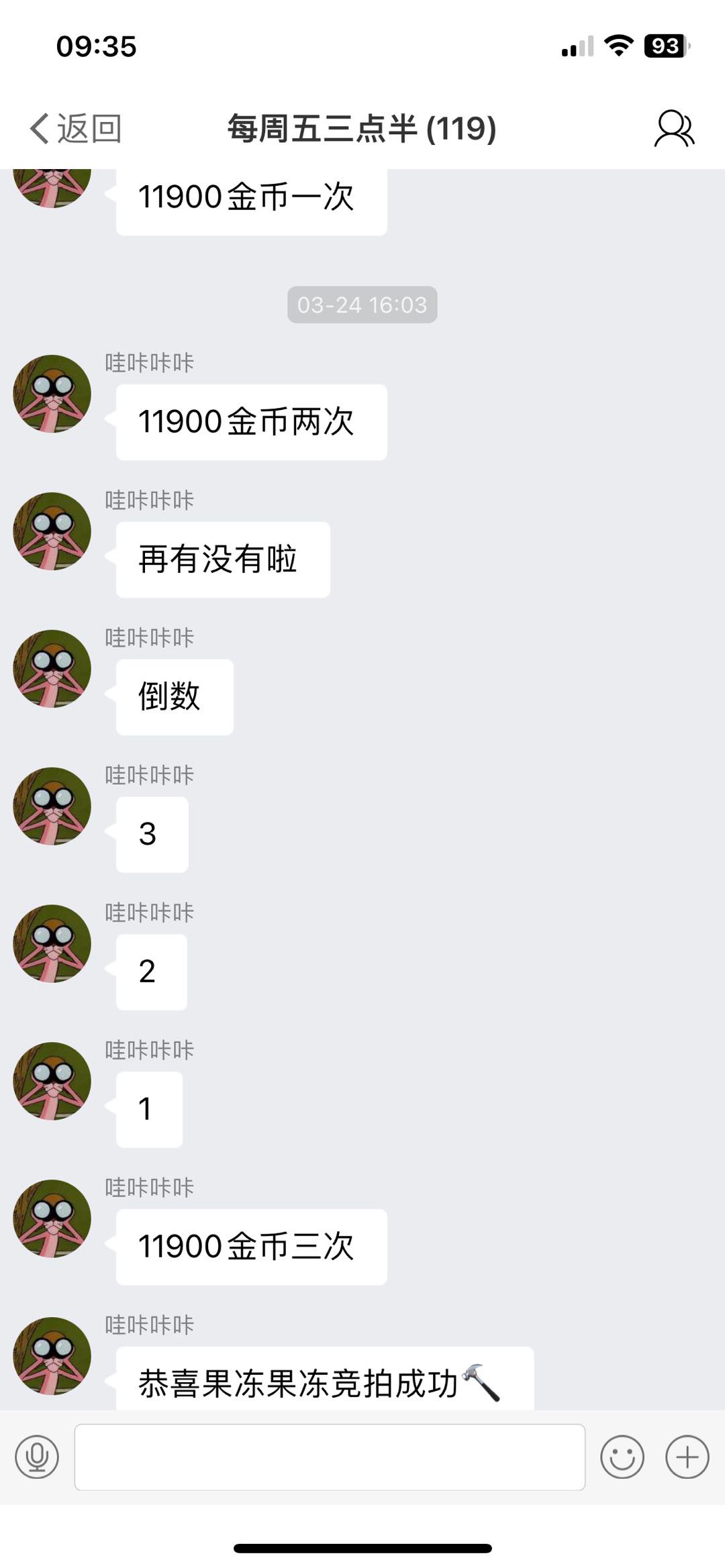This screenshot has height=1568, width=725.
Task: Tap the avatar beside "倒数" message
Action: pos(52,669)
